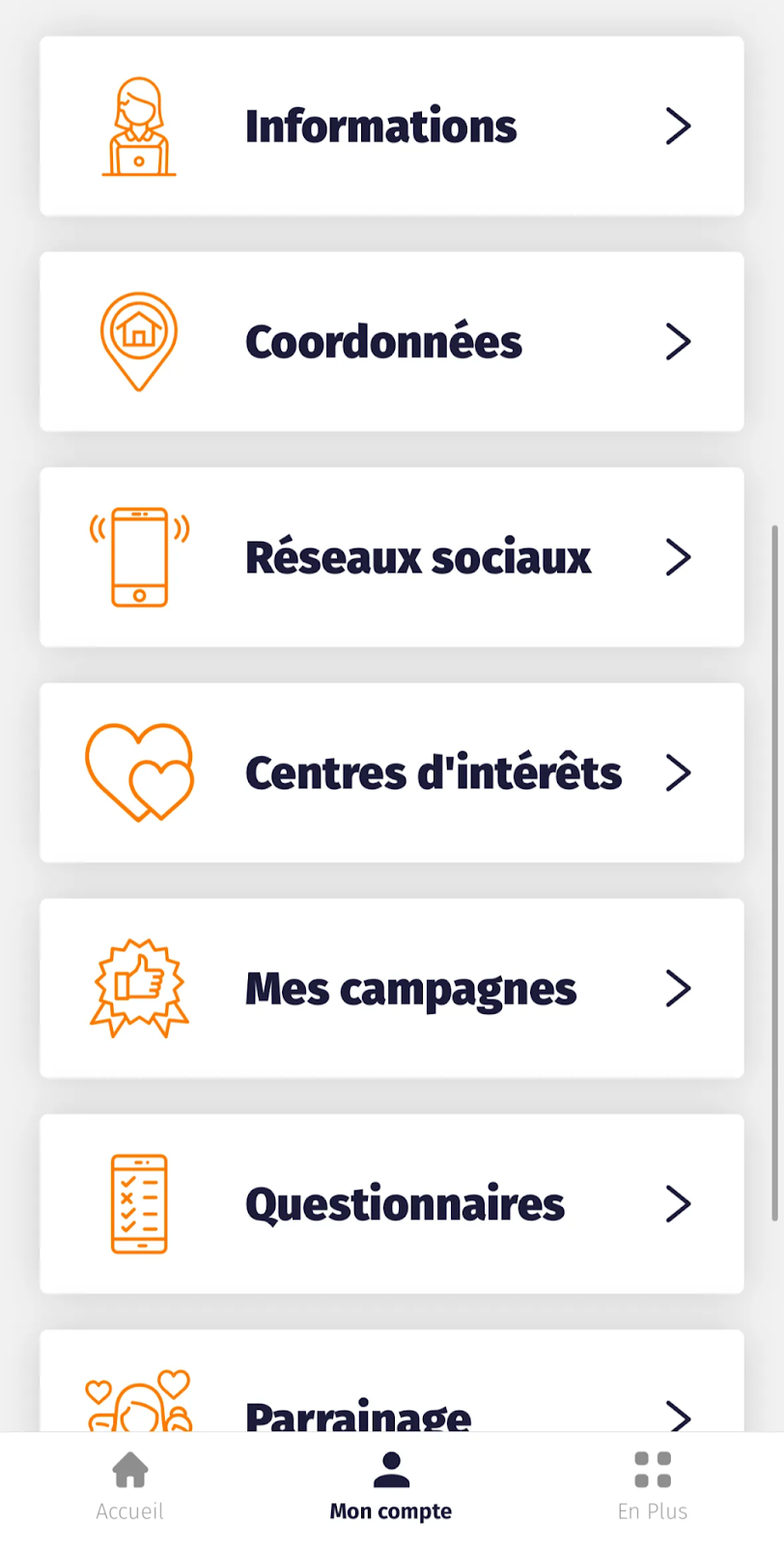This screenshot has width=784, height=1545.
Task: View Mes campagnes
Action: (x=391, y=988)
